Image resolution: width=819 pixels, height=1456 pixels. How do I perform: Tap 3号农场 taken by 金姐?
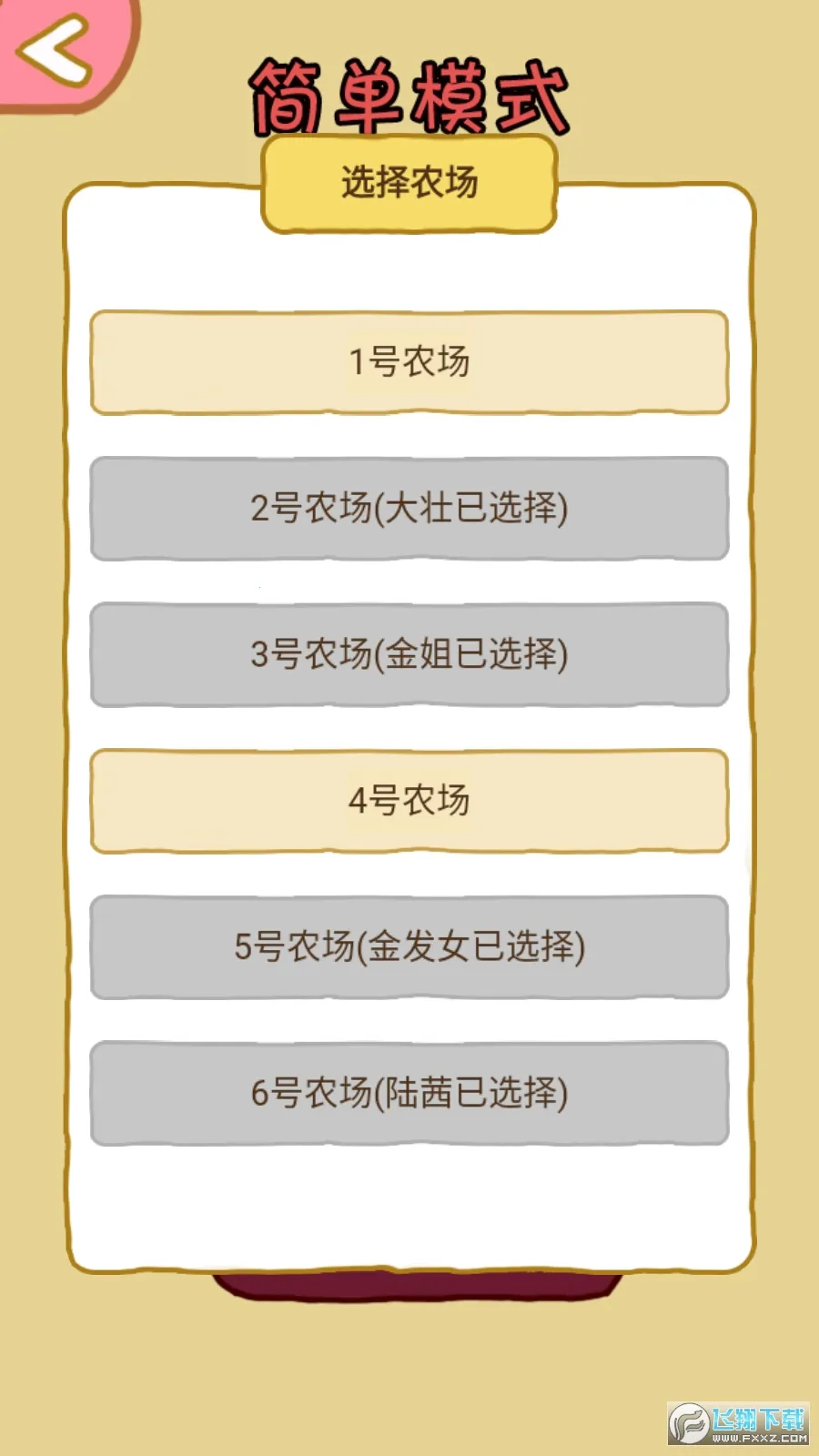(x=409, y=654)
